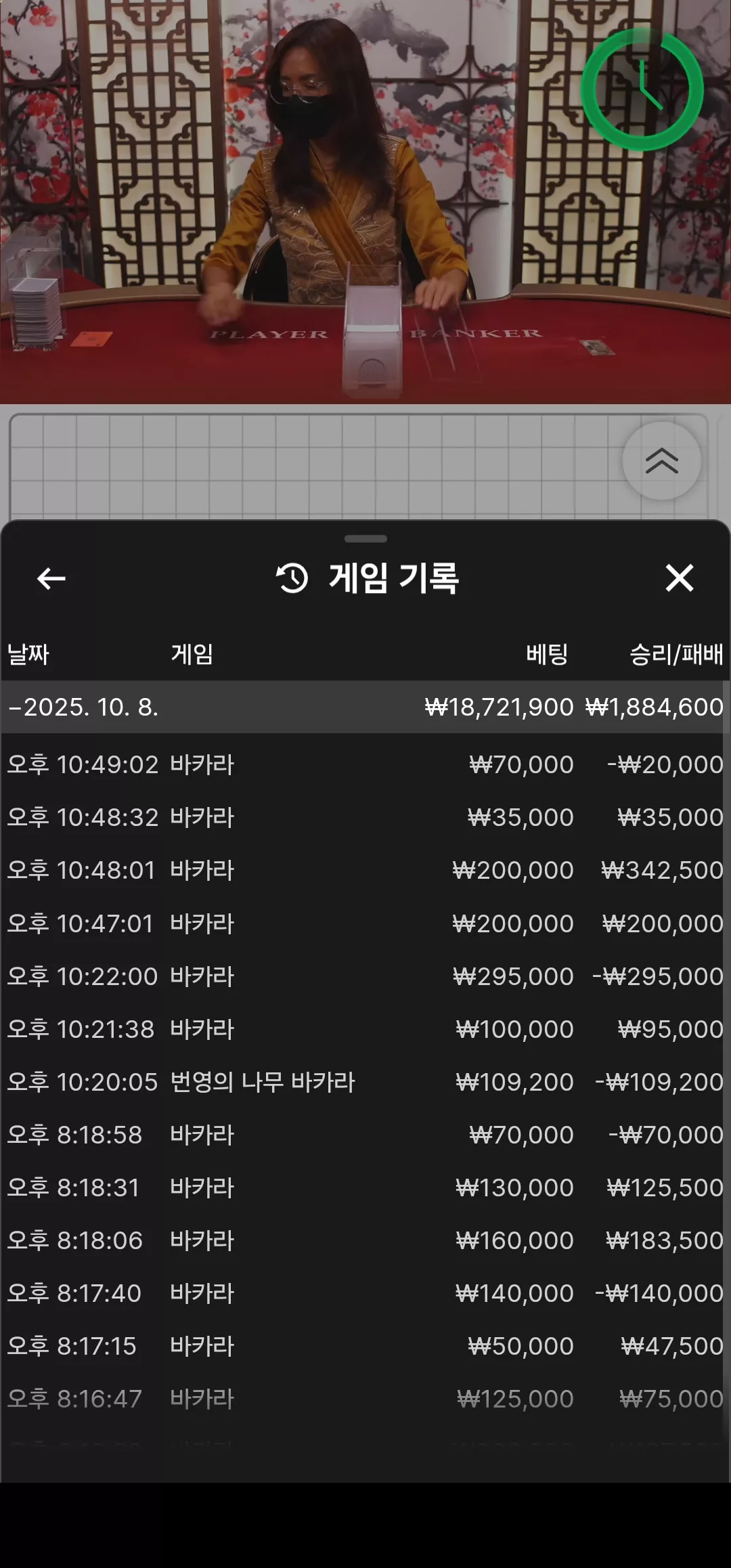Open the 10:48:32 baccarat record
The height and width of the screenshot is (1568, 731).
[365, 817]
